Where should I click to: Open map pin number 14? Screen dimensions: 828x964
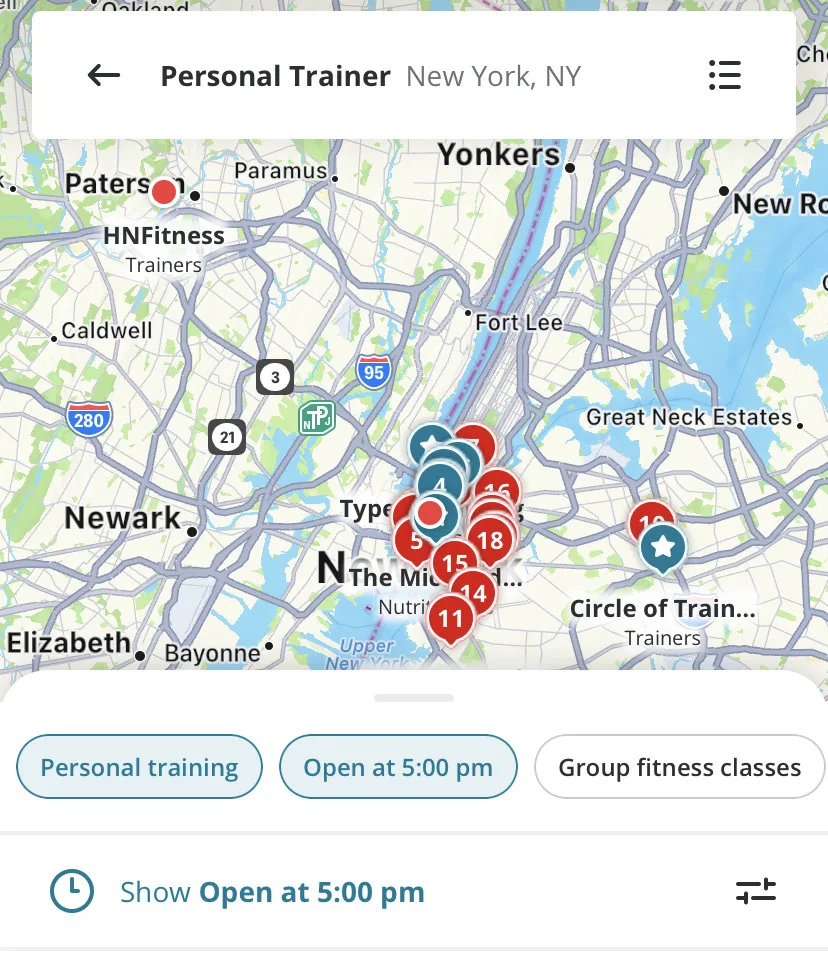476,593
